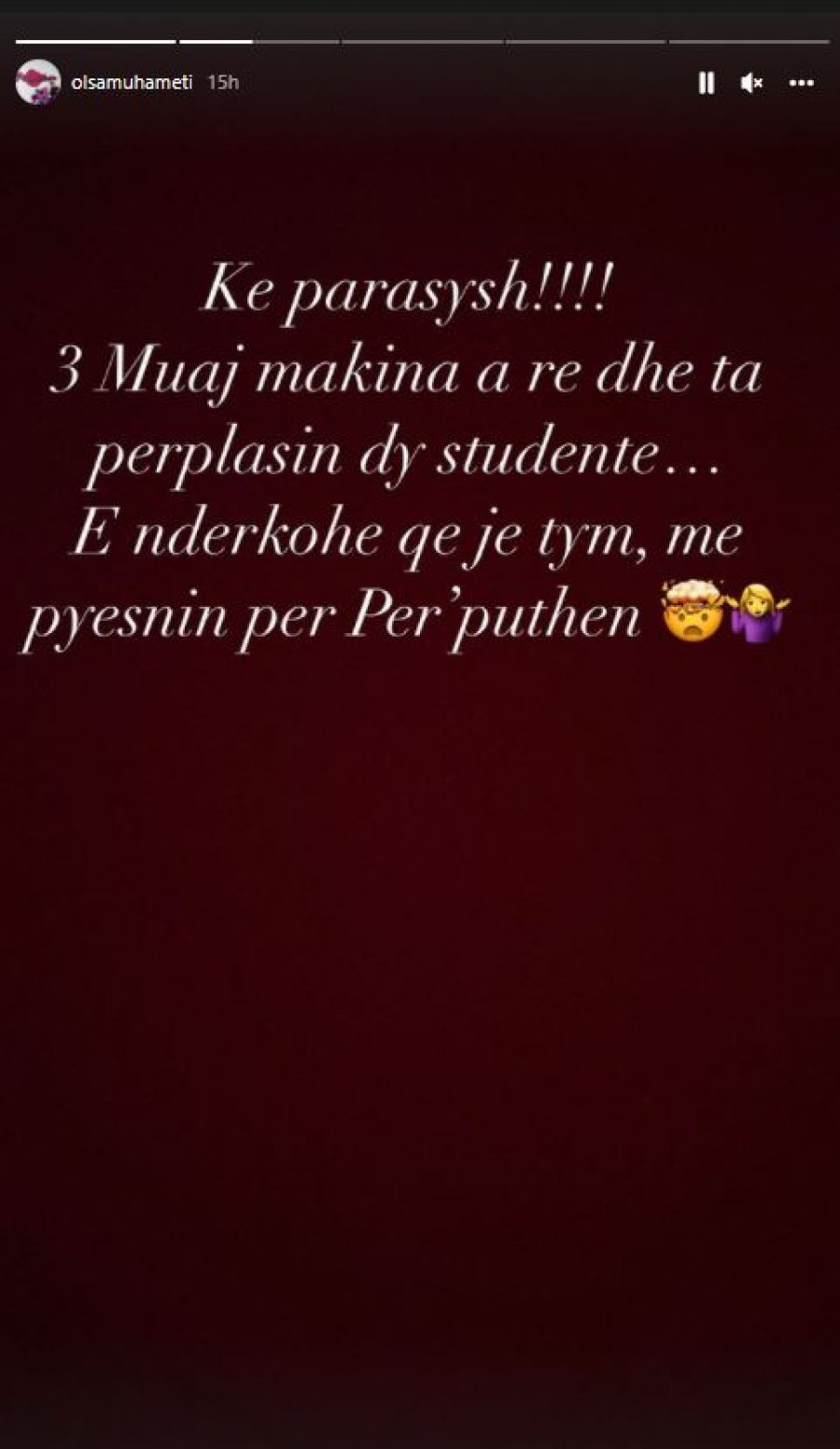The width and height of the screenshot is (840, 1449).
Task: Pause the story playback
Action: pyautogui.click(x=707, y=84)
